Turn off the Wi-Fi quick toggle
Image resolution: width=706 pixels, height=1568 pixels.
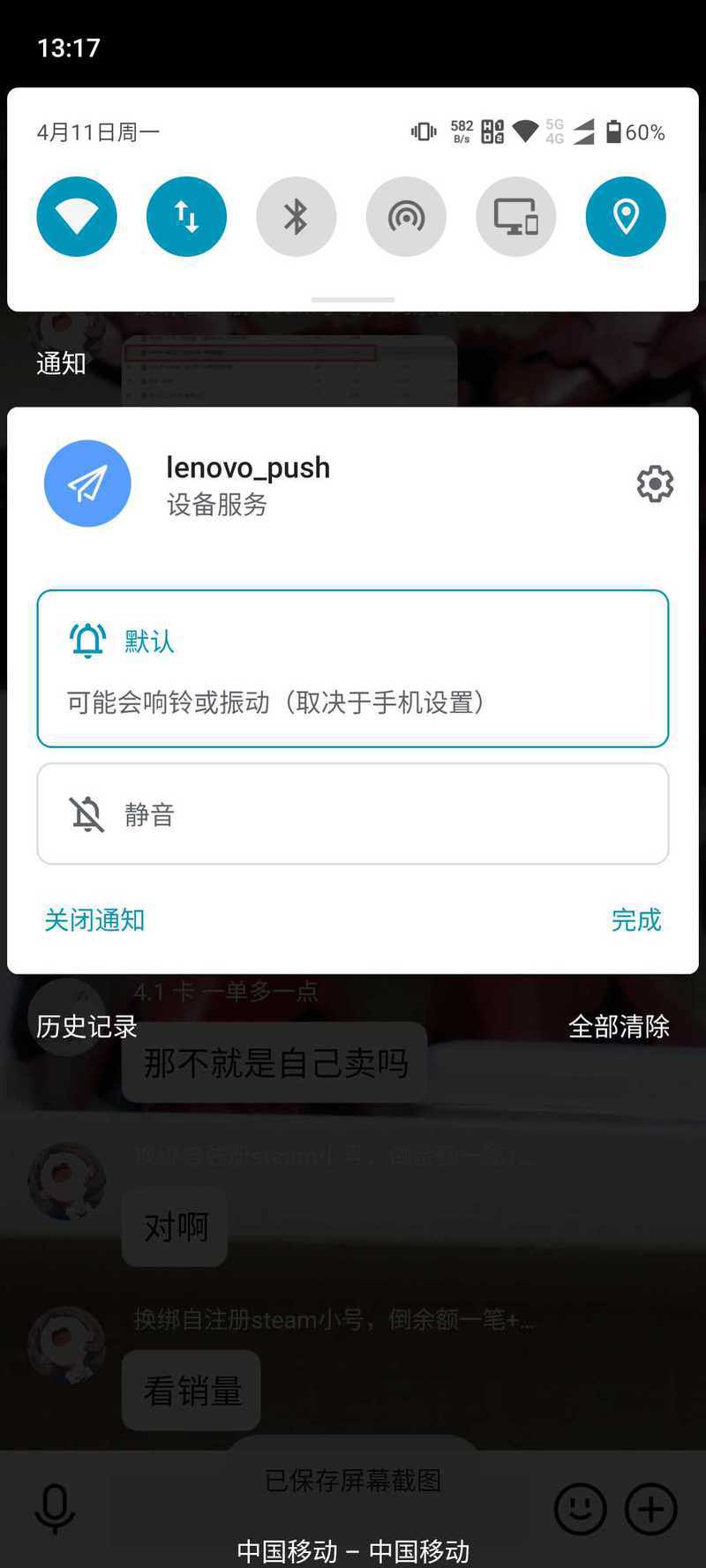pos(77,216)
